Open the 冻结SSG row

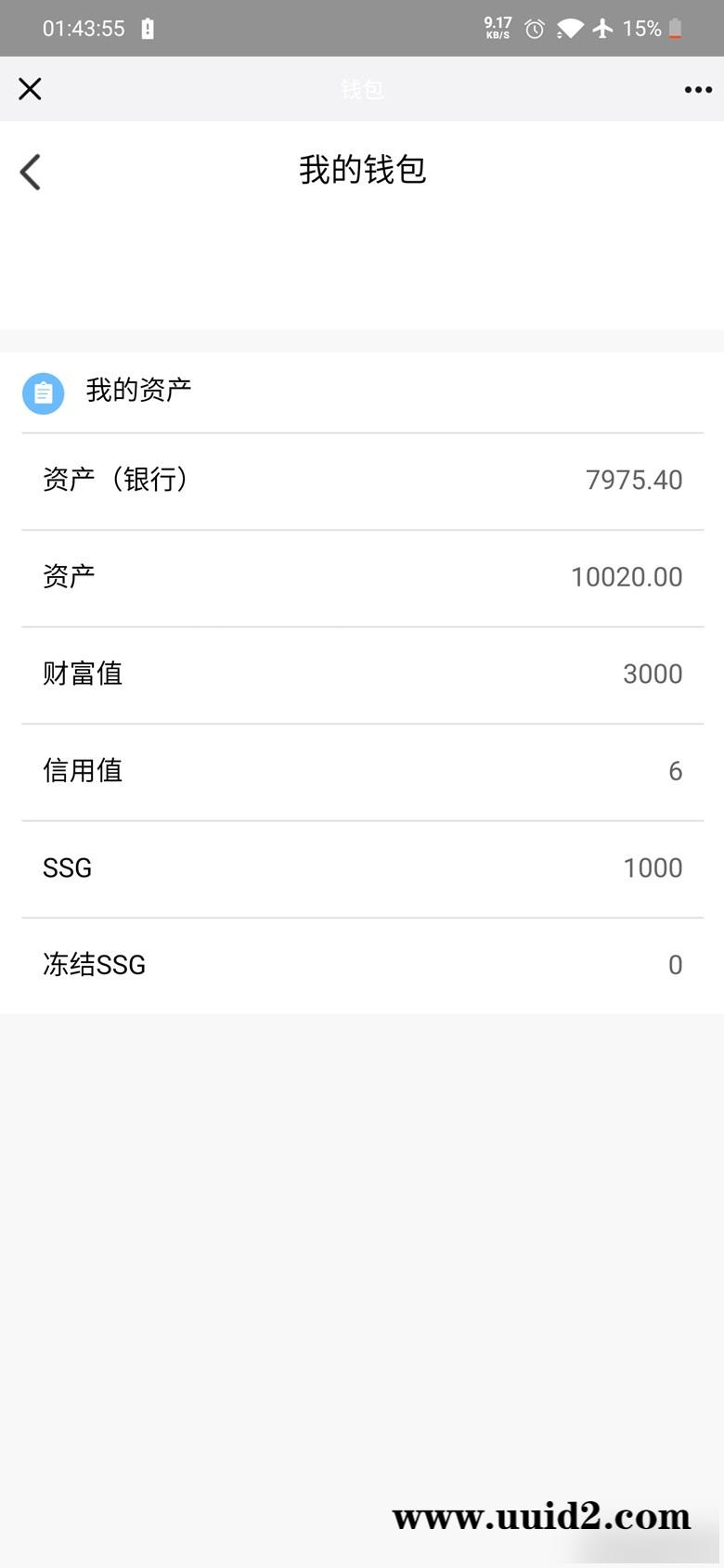pyautogui.click(x=362, y=965)
